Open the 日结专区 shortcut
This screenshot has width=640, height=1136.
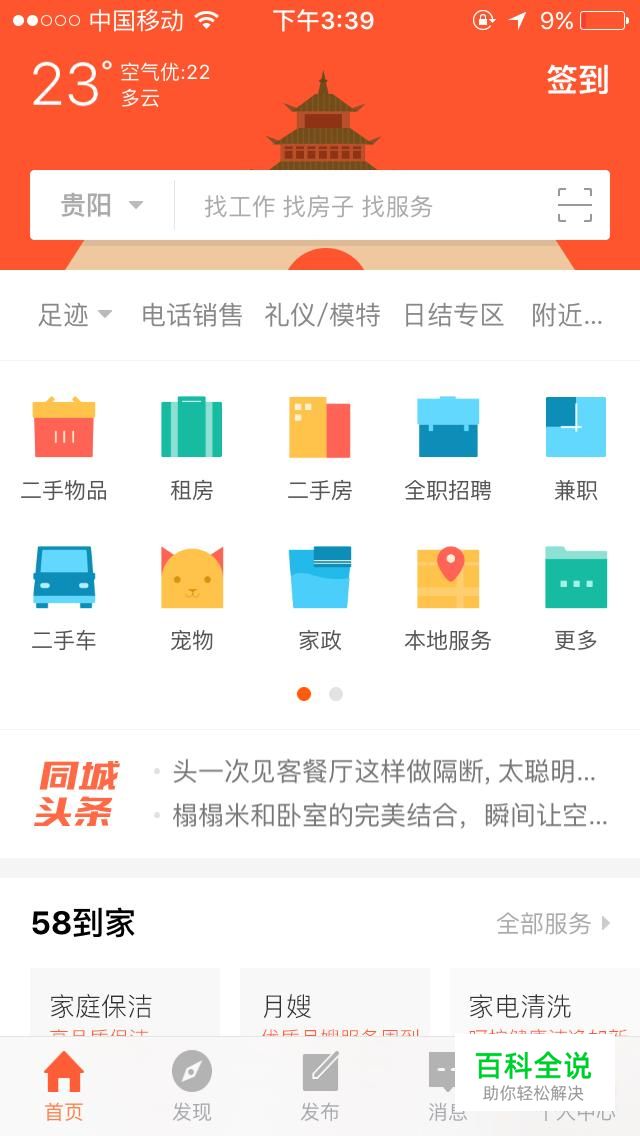point(453,316)
